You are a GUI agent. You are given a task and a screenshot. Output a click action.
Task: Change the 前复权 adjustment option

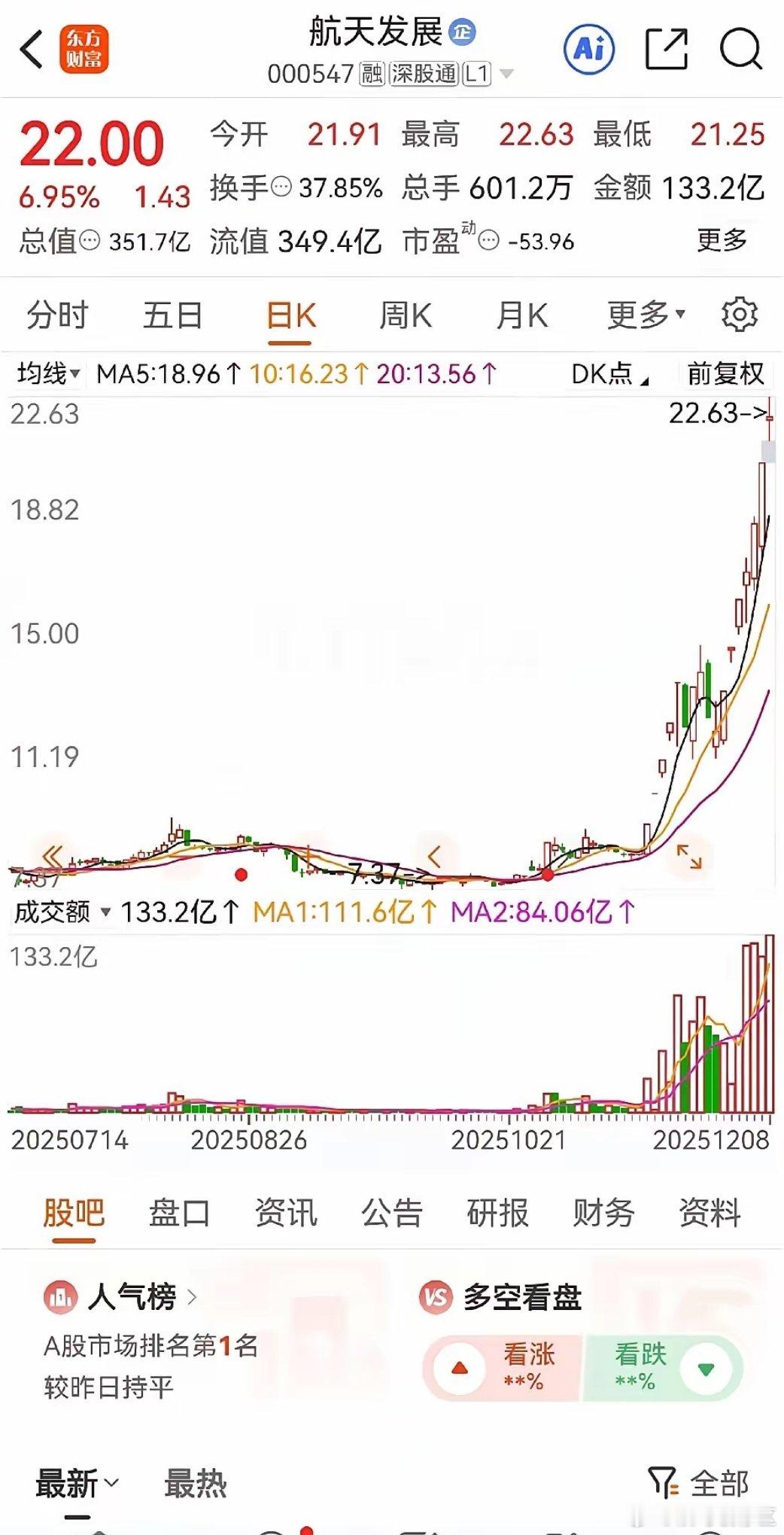725,373
